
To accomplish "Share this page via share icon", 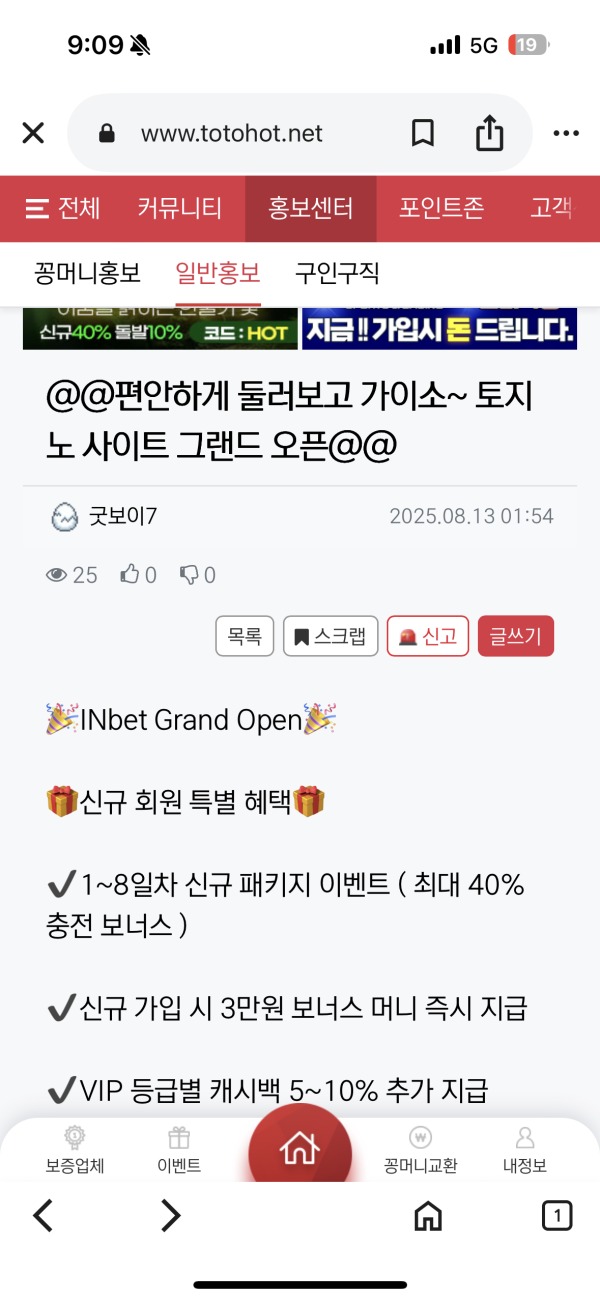I will pyautogui.click(x=489, y=132).
